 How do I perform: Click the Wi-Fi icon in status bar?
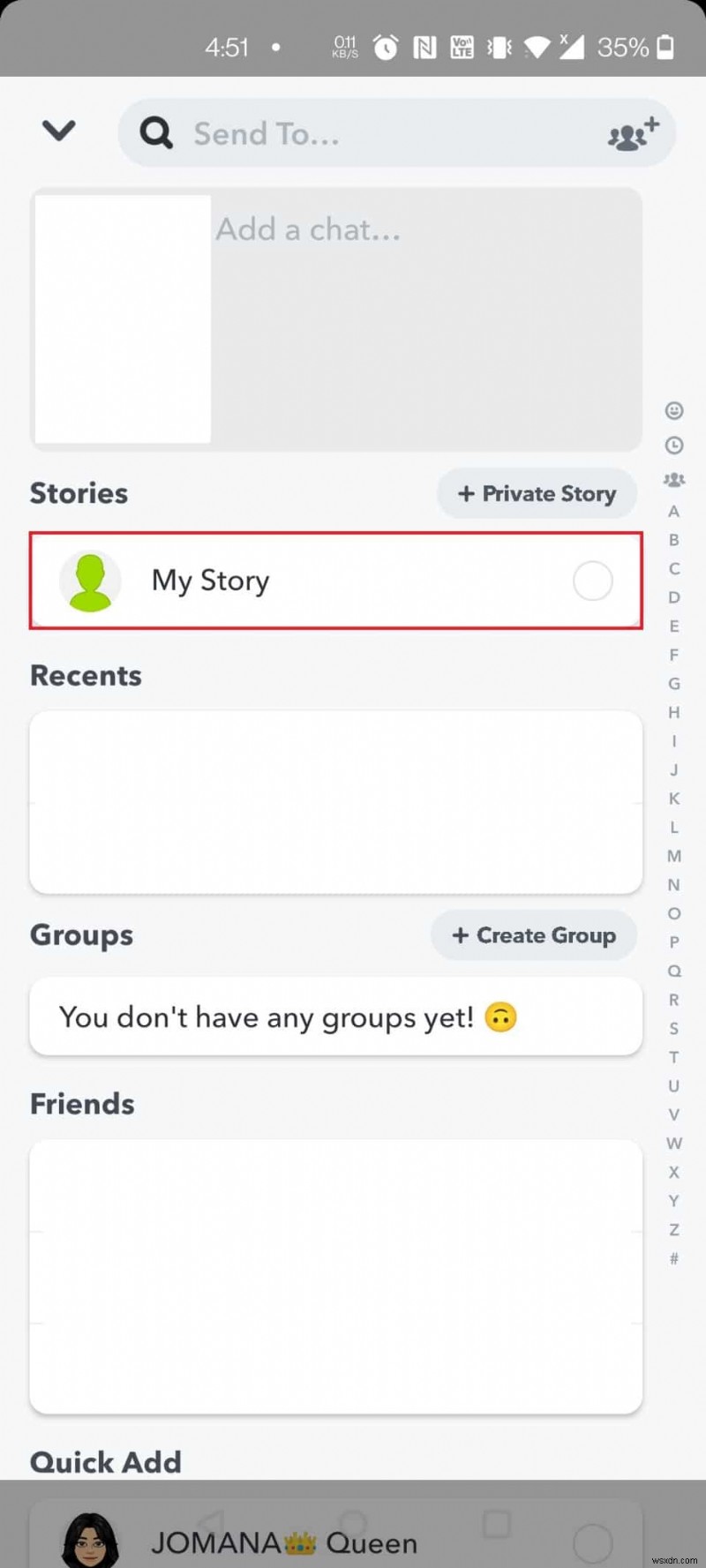[539, 48]
